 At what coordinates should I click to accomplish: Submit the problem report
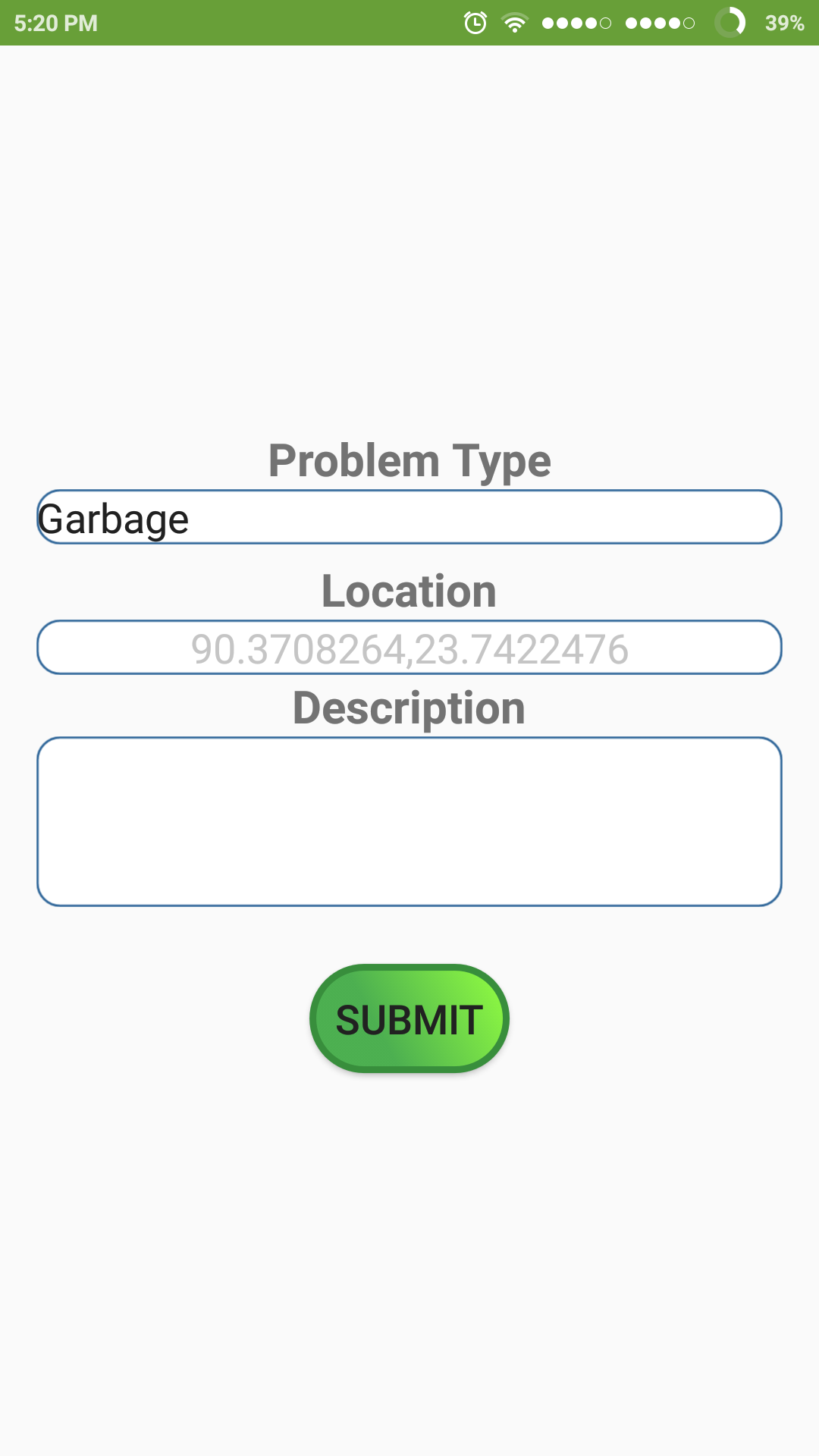coord(409,1018)
